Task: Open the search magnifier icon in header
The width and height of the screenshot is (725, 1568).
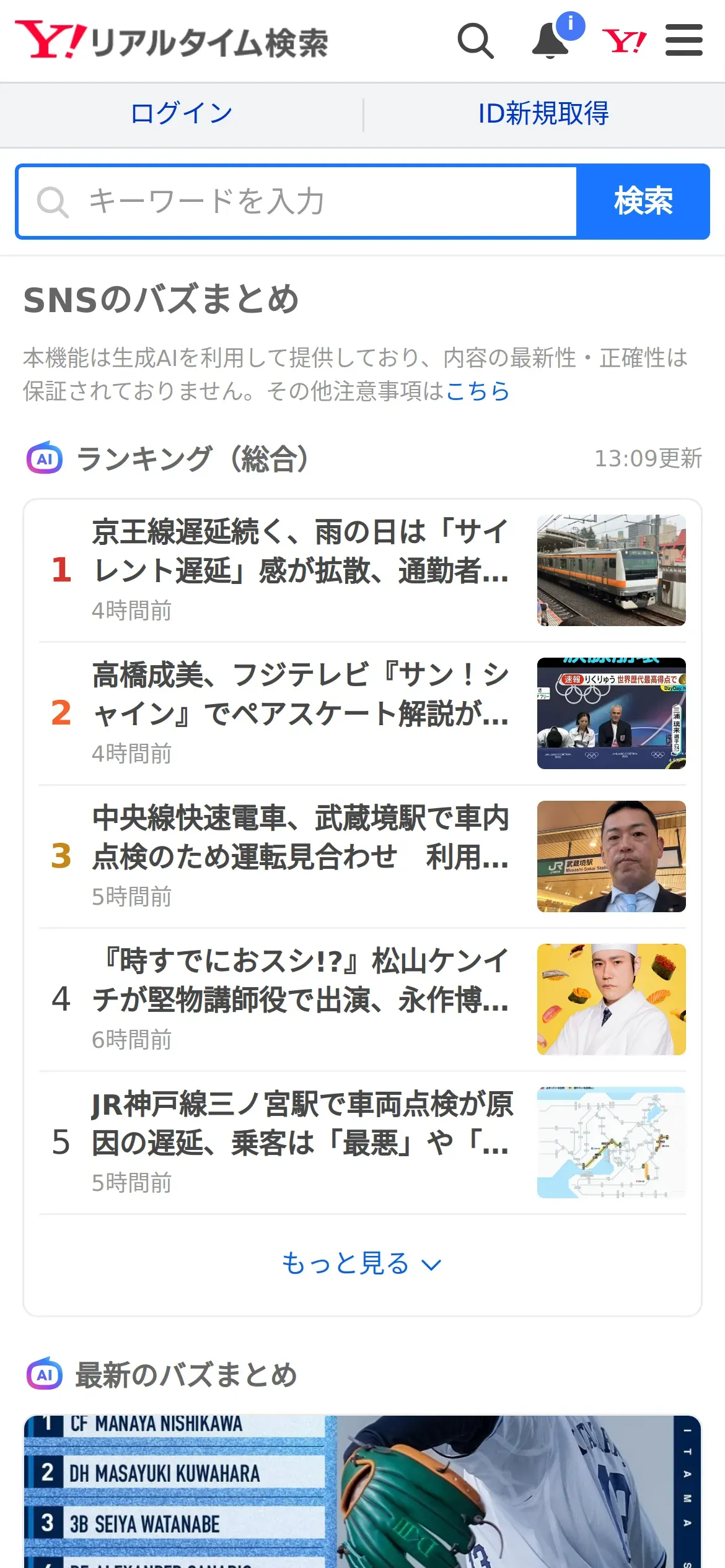Action: tap(475, 41)
